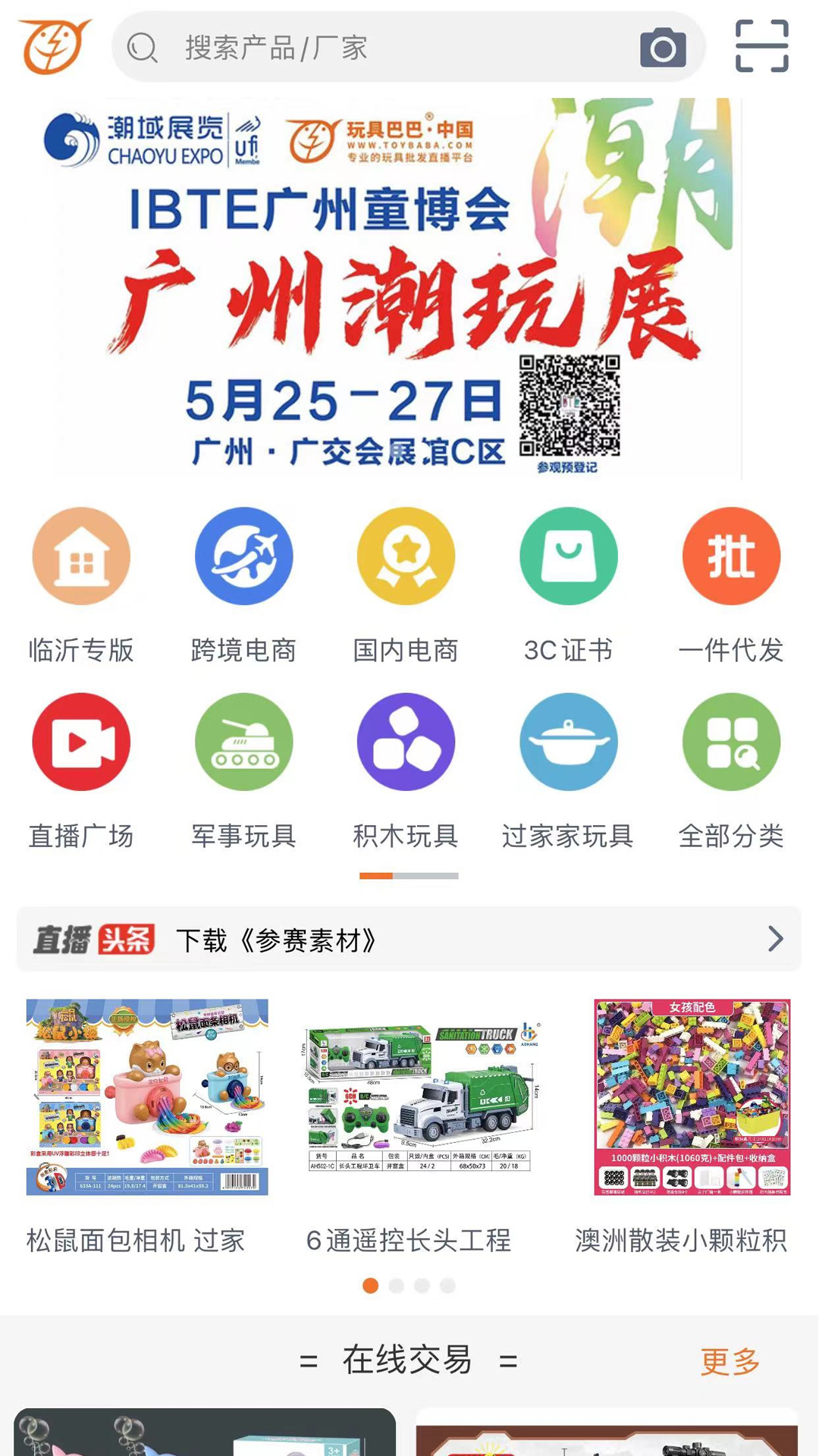View 全部分类
Image resolution: width=819 pixels, height=1456 pixels.
click(x=731, y=771)
